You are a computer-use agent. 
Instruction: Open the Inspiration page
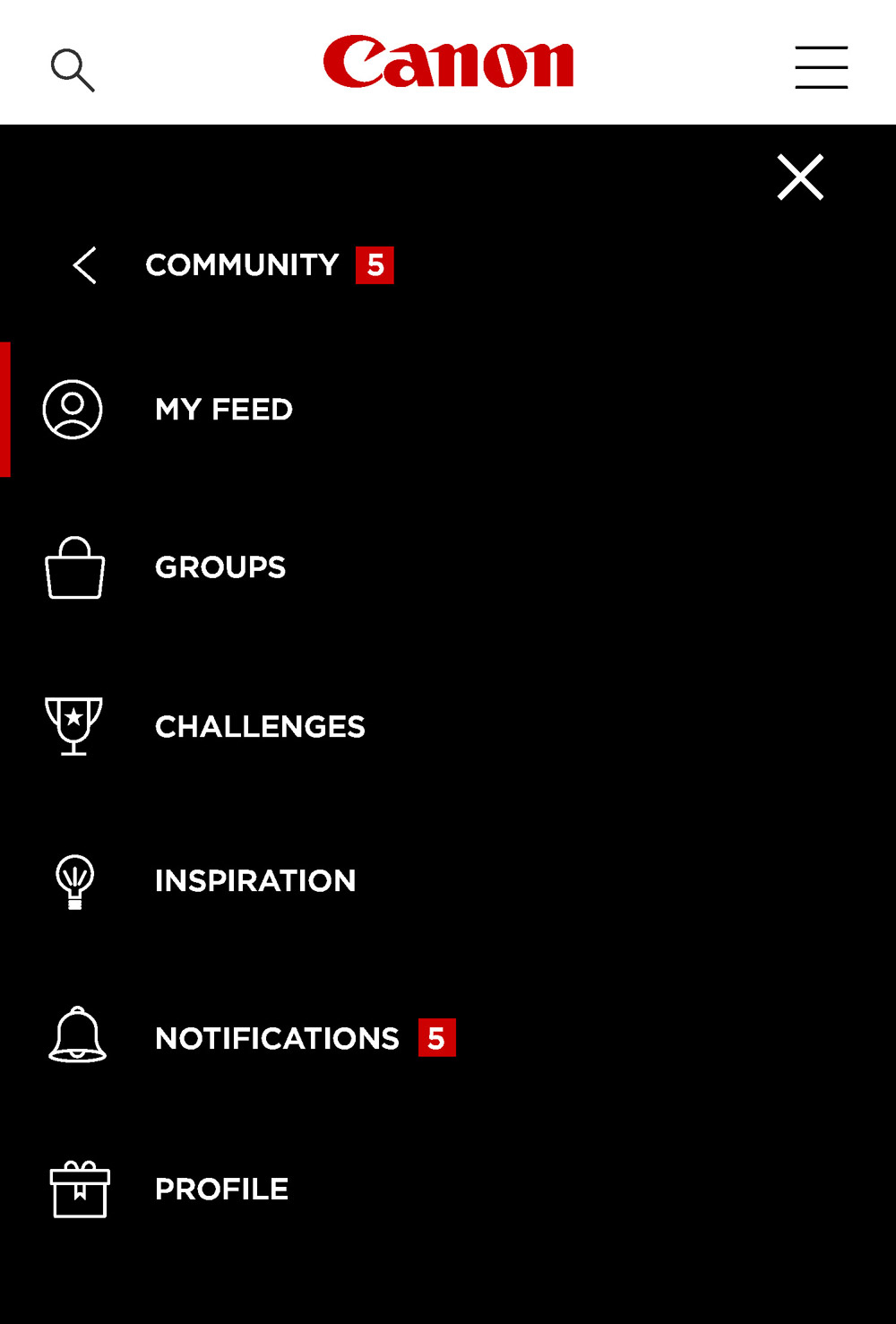point(255,880)
